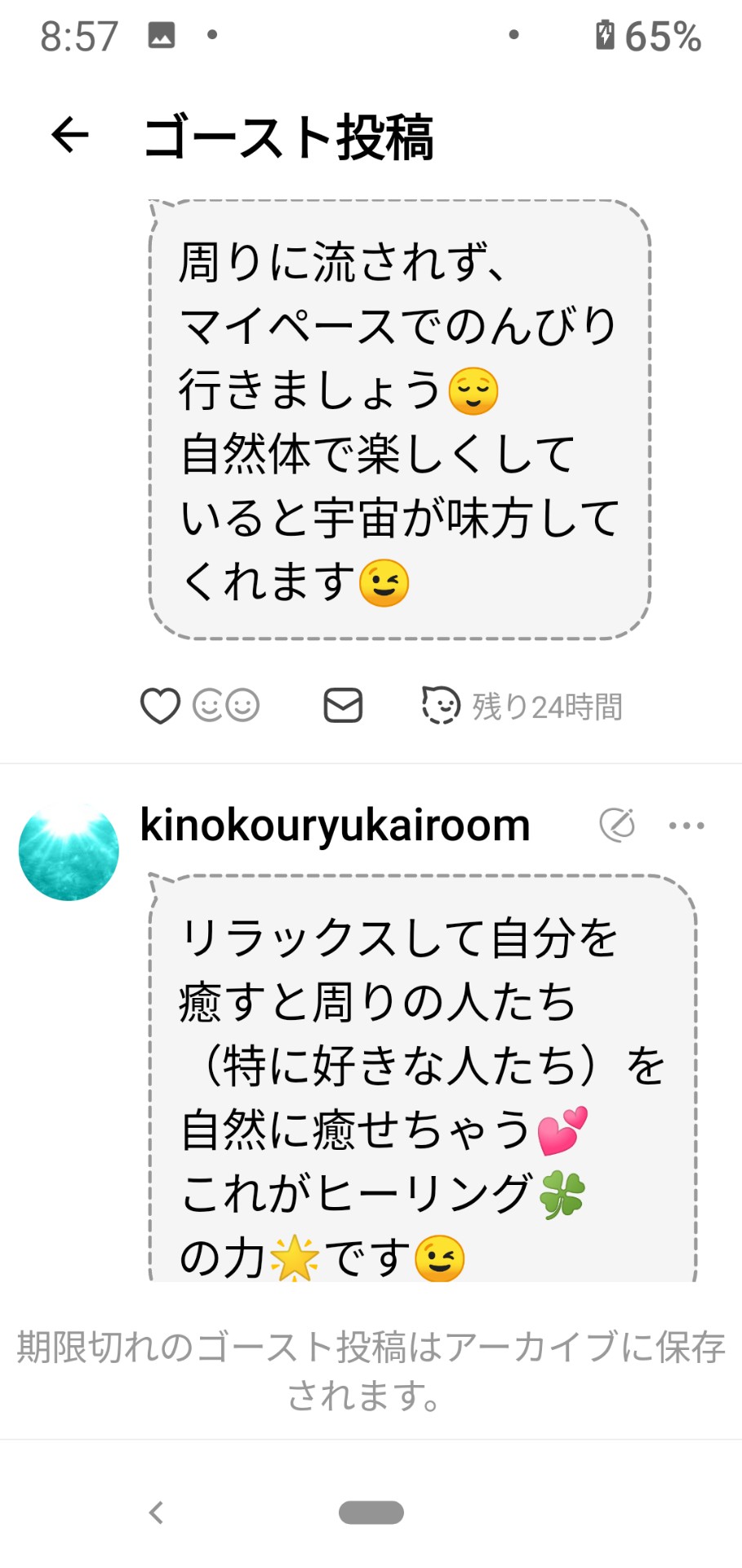This screenshot has height=1568, width=742.
Task: Open emoji reactions on マイペース post
Action: pos(226,706)
